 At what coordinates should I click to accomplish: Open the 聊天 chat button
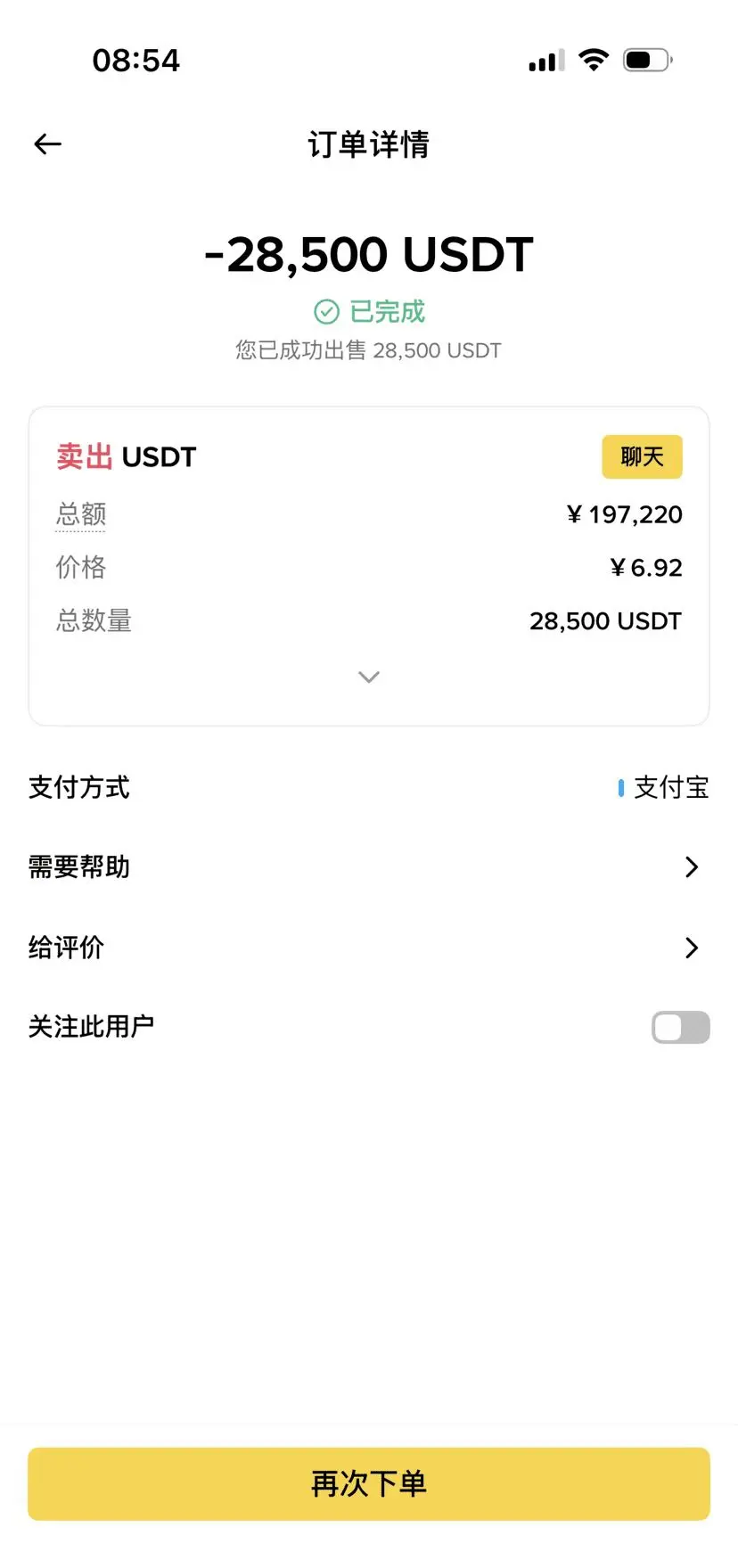click(642, 457)
